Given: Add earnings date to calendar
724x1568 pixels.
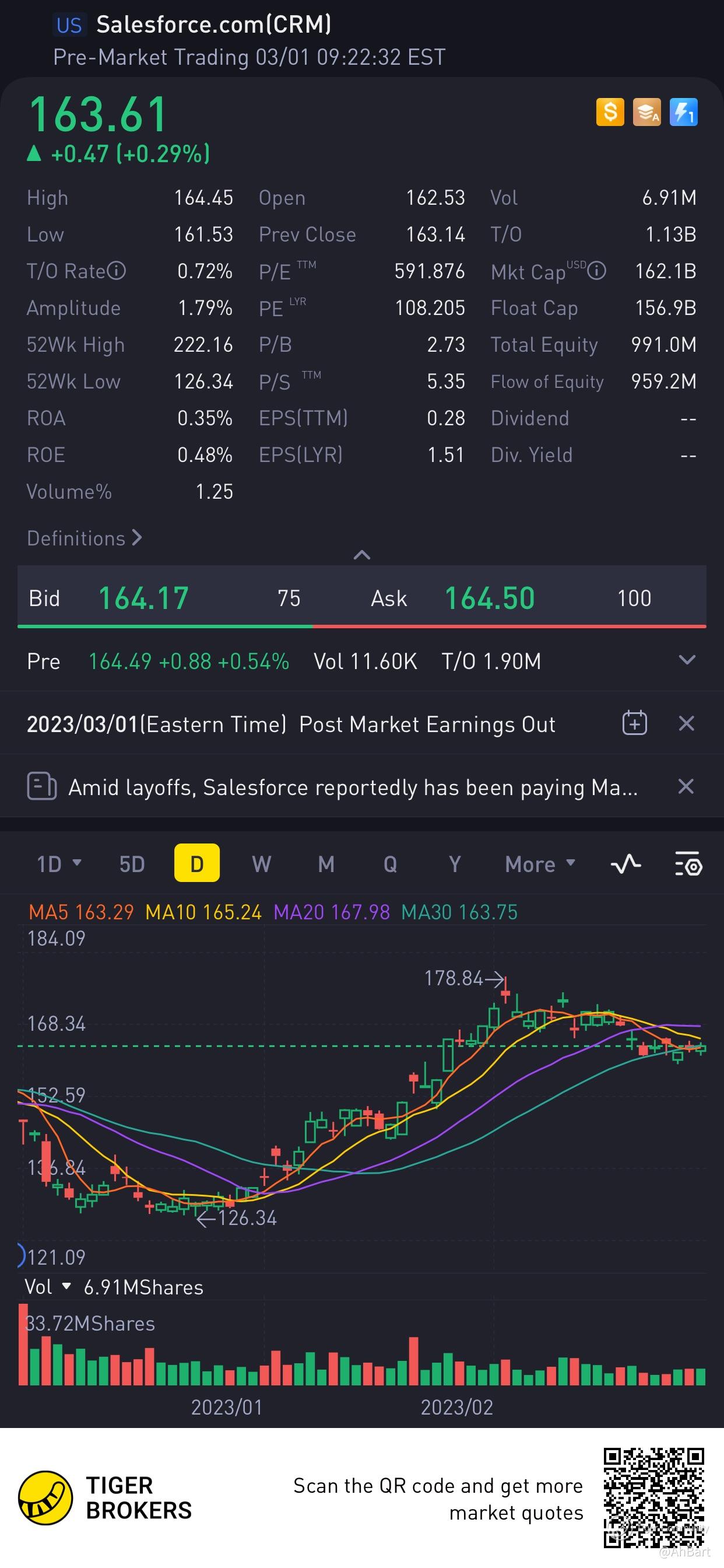Looking at the screenshot, I should [x=634, y=723].
